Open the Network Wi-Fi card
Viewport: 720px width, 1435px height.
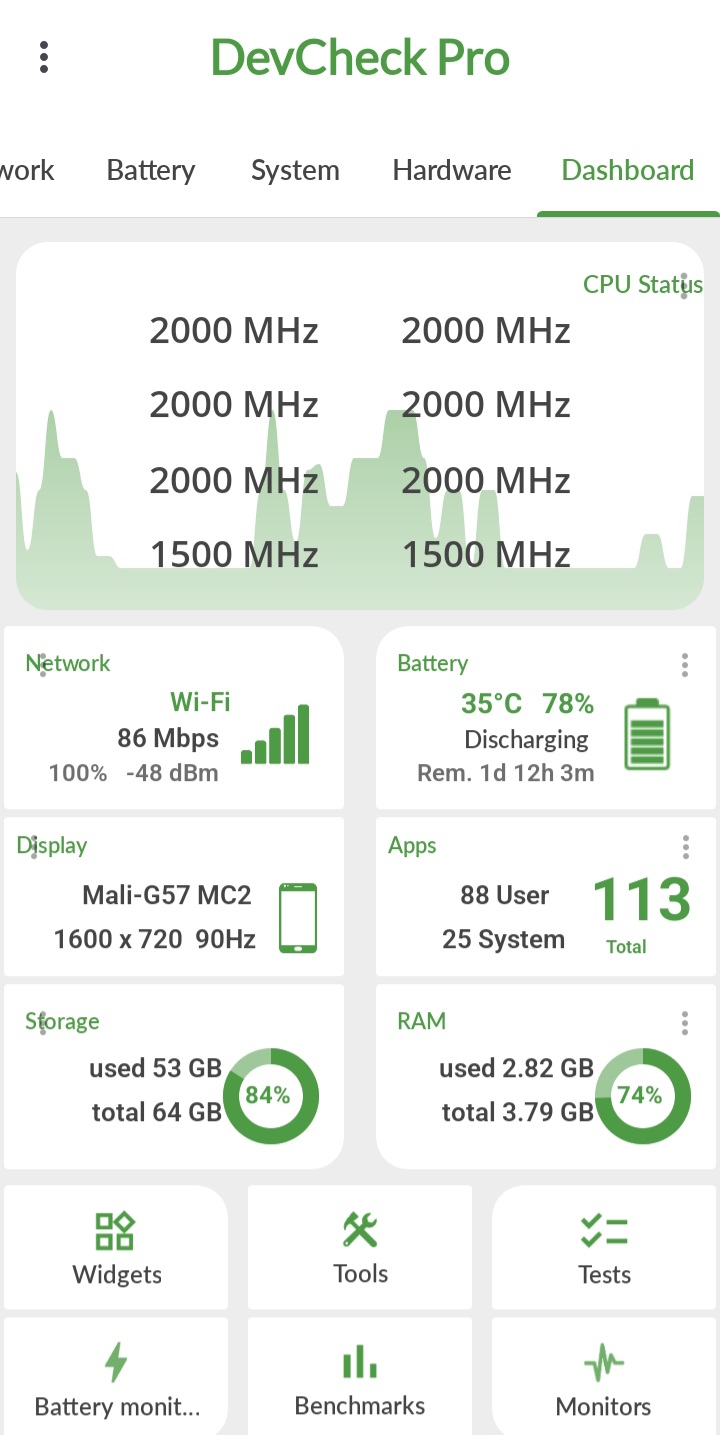point(174,718)
